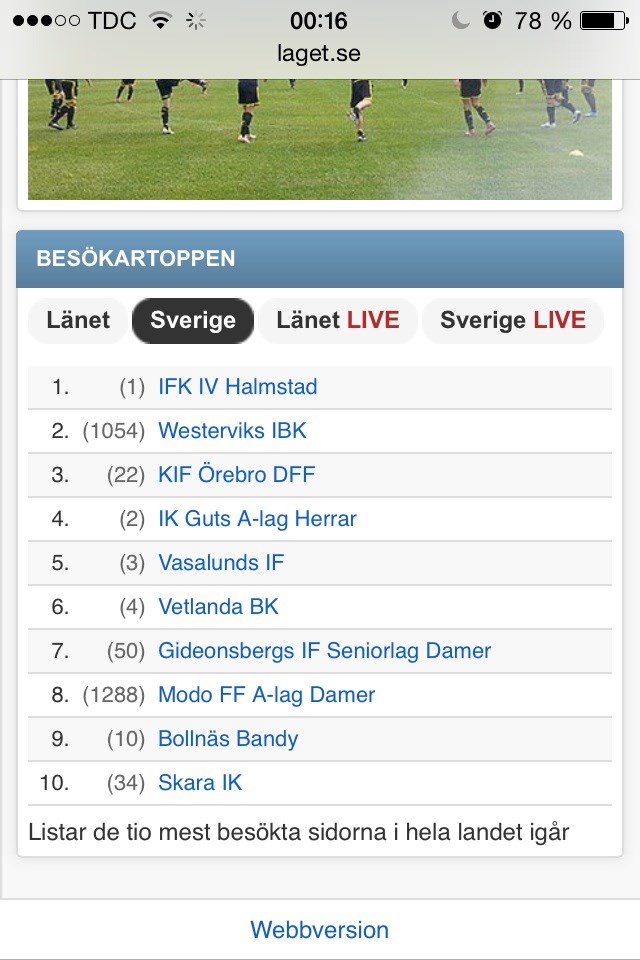Open Vetlanda BK link
The width and height of the screenshot is (640, 960).
[x=218, y=607]
